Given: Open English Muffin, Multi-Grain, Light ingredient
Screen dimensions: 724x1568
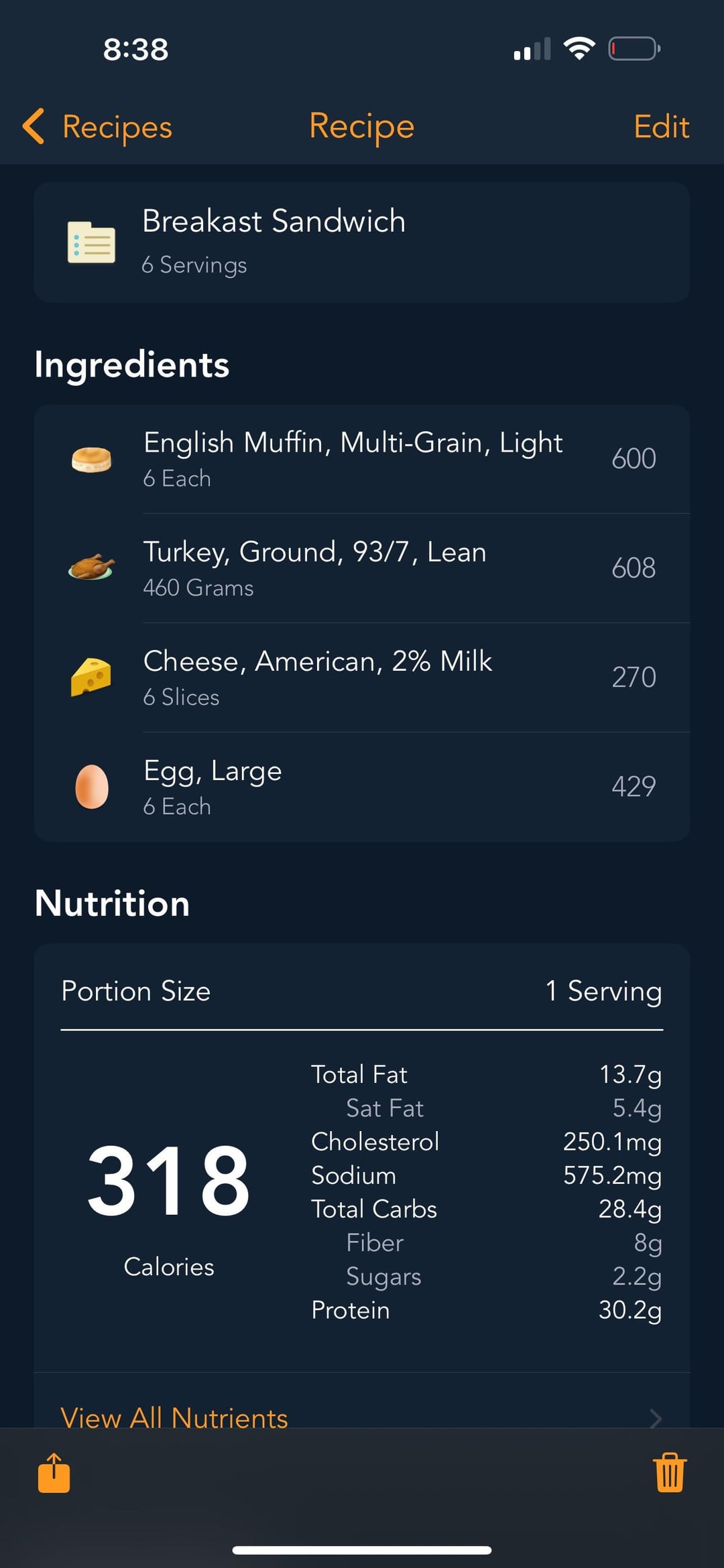Looking at the screenshot, I should point(362,459).
